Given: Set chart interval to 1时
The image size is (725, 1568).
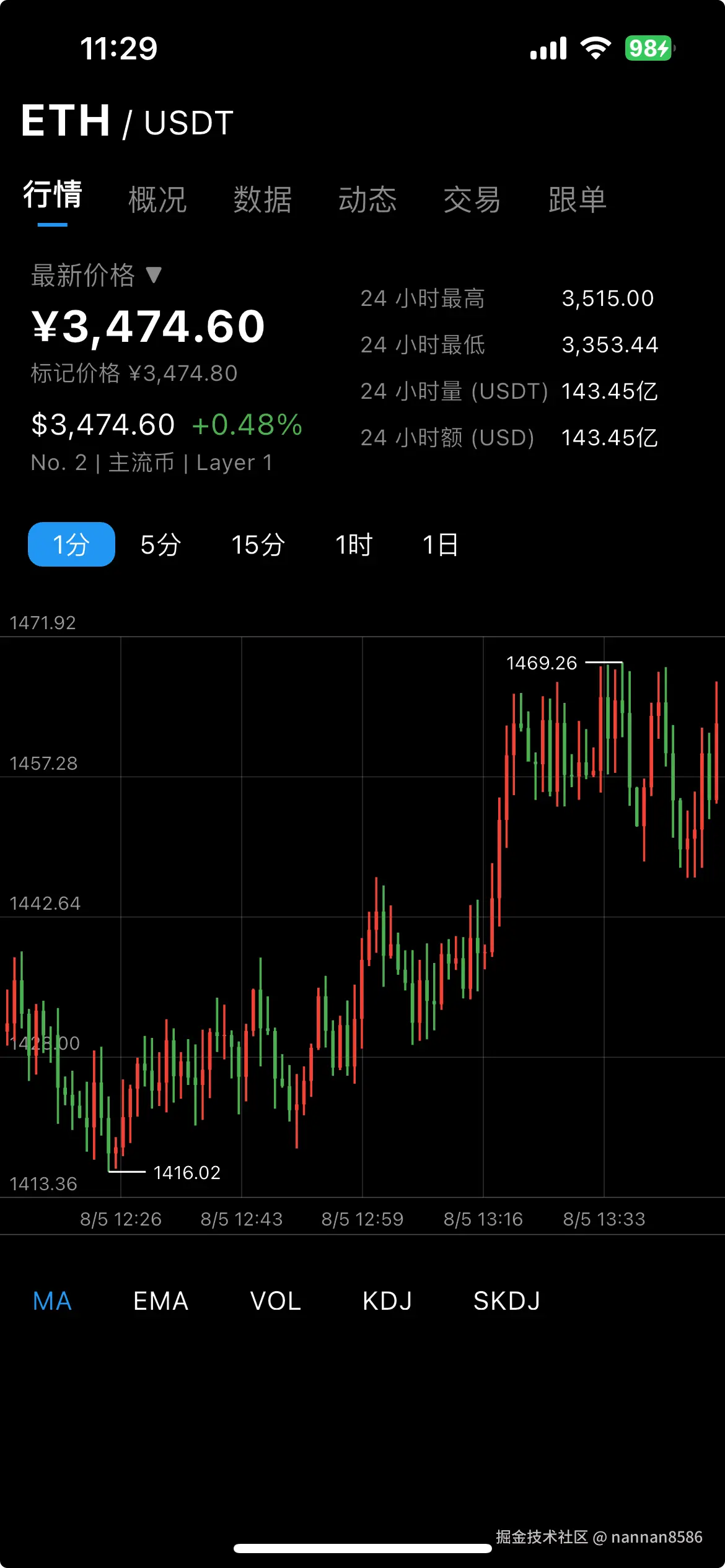Looking at the screenshot, I should click(x=354, y=545).
